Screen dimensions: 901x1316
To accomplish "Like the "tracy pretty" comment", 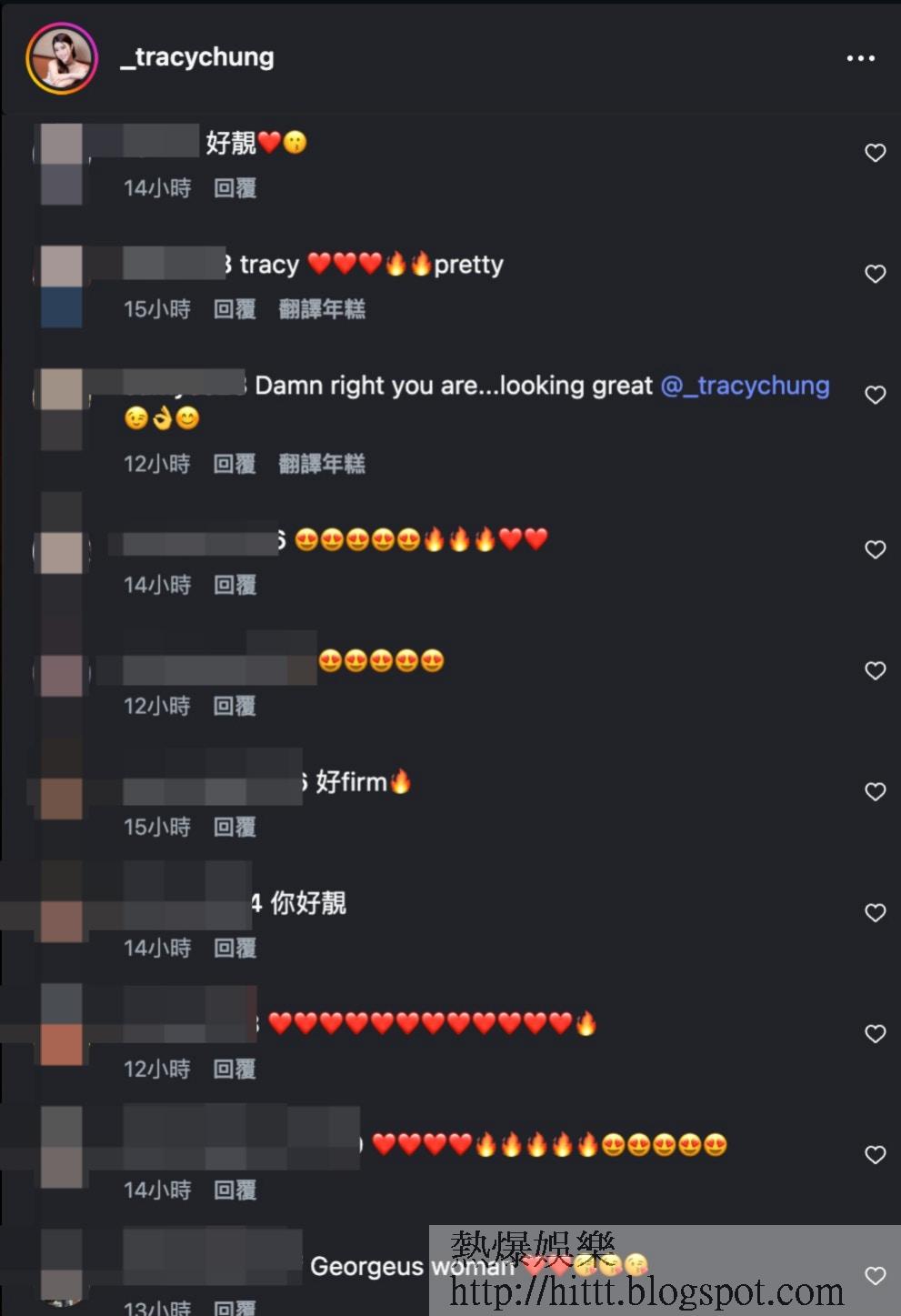I will click(875, 274).
